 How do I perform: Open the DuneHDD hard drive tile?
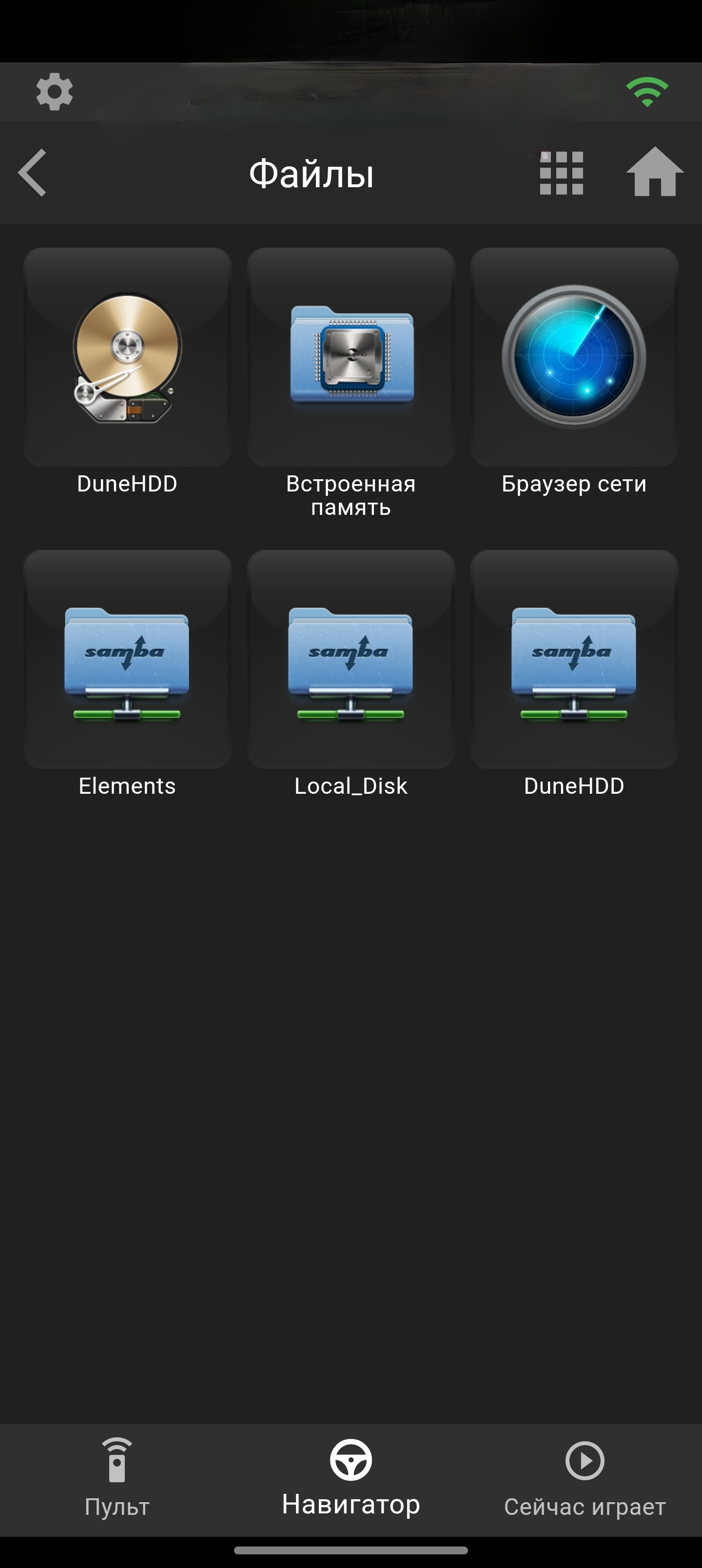tap(127, 357)
